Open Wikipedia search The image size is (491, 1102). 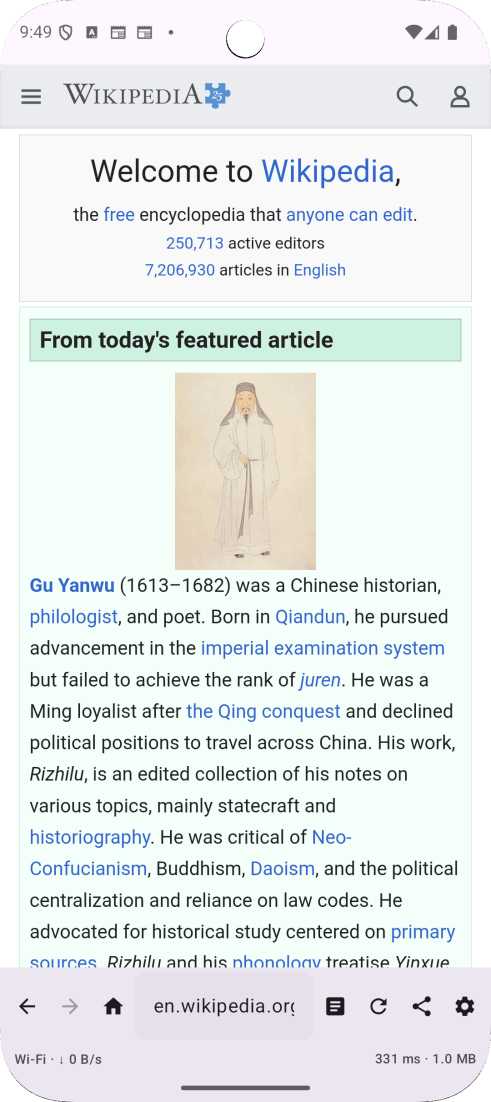coord(407,96)
